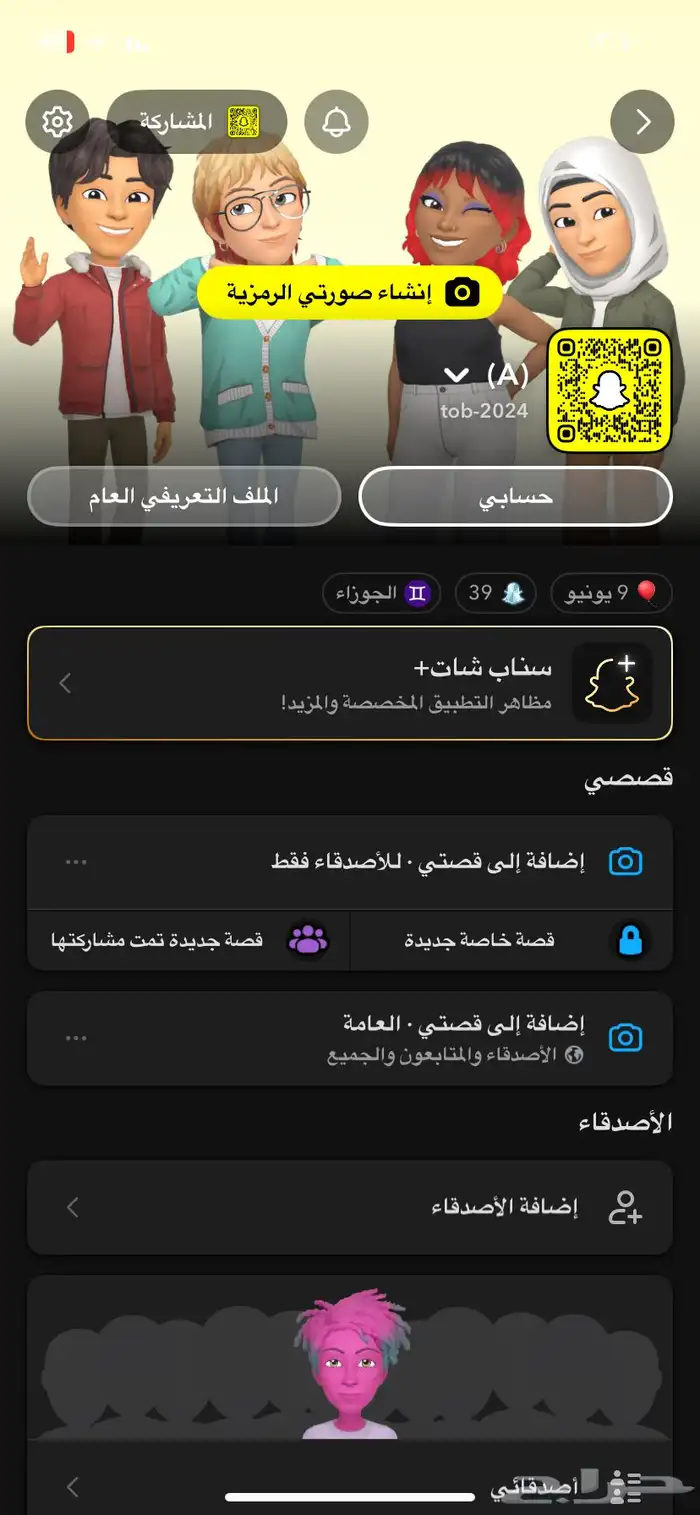
Task: Expand the (A) name dropdown chevron
Action: (x=456, y=375)
